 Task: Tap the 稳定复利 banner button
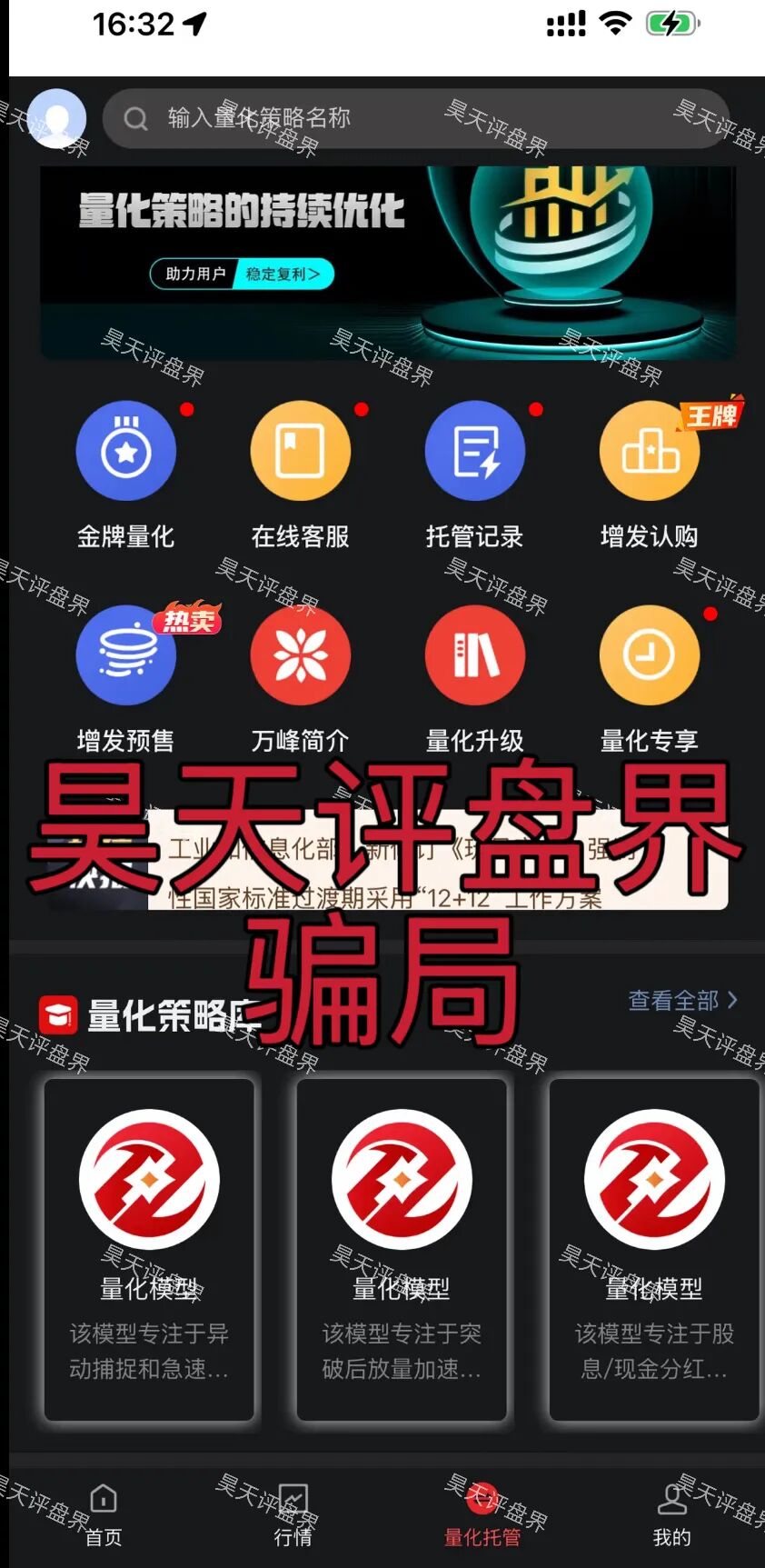tap(281, 275)
